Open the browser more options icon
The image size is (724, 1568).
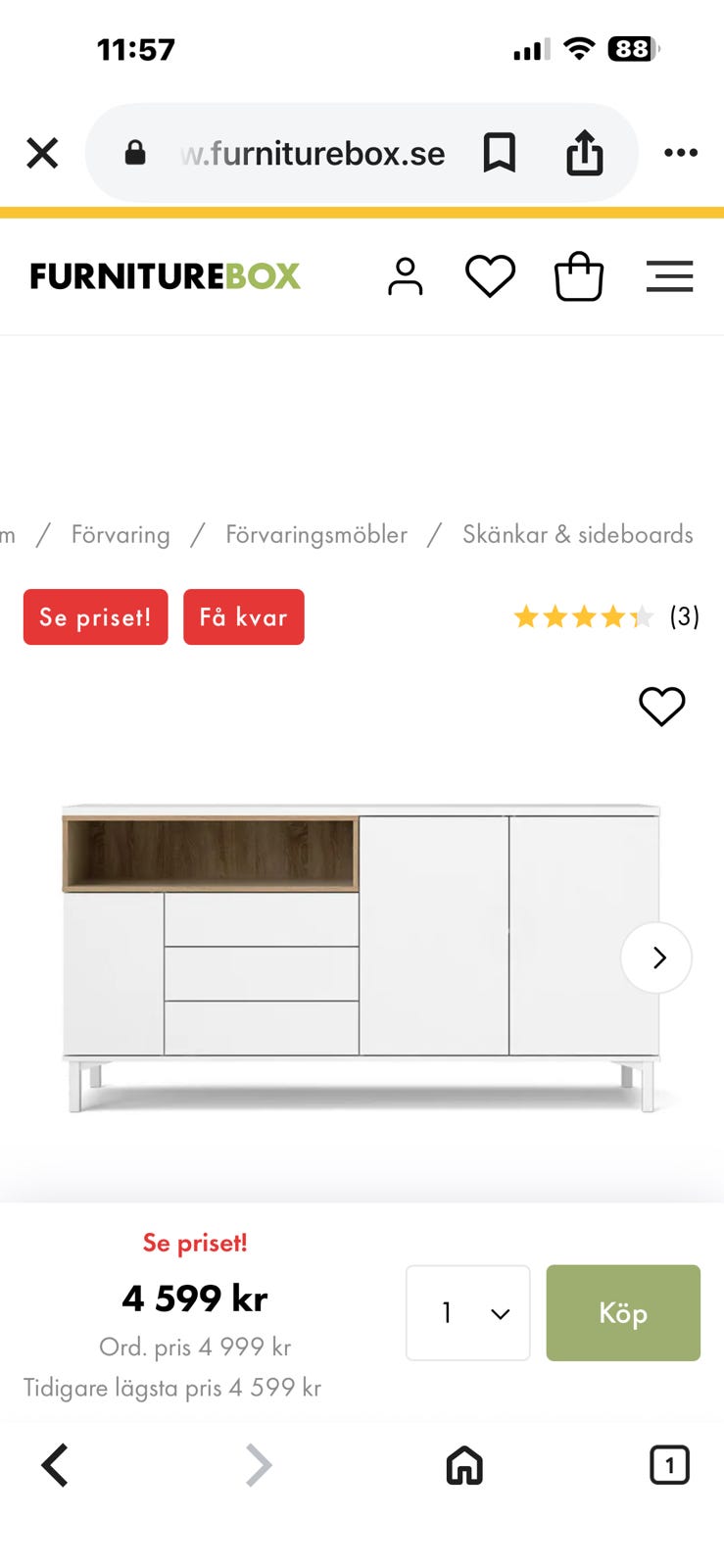pyautogui.click(x=680, y=153)
